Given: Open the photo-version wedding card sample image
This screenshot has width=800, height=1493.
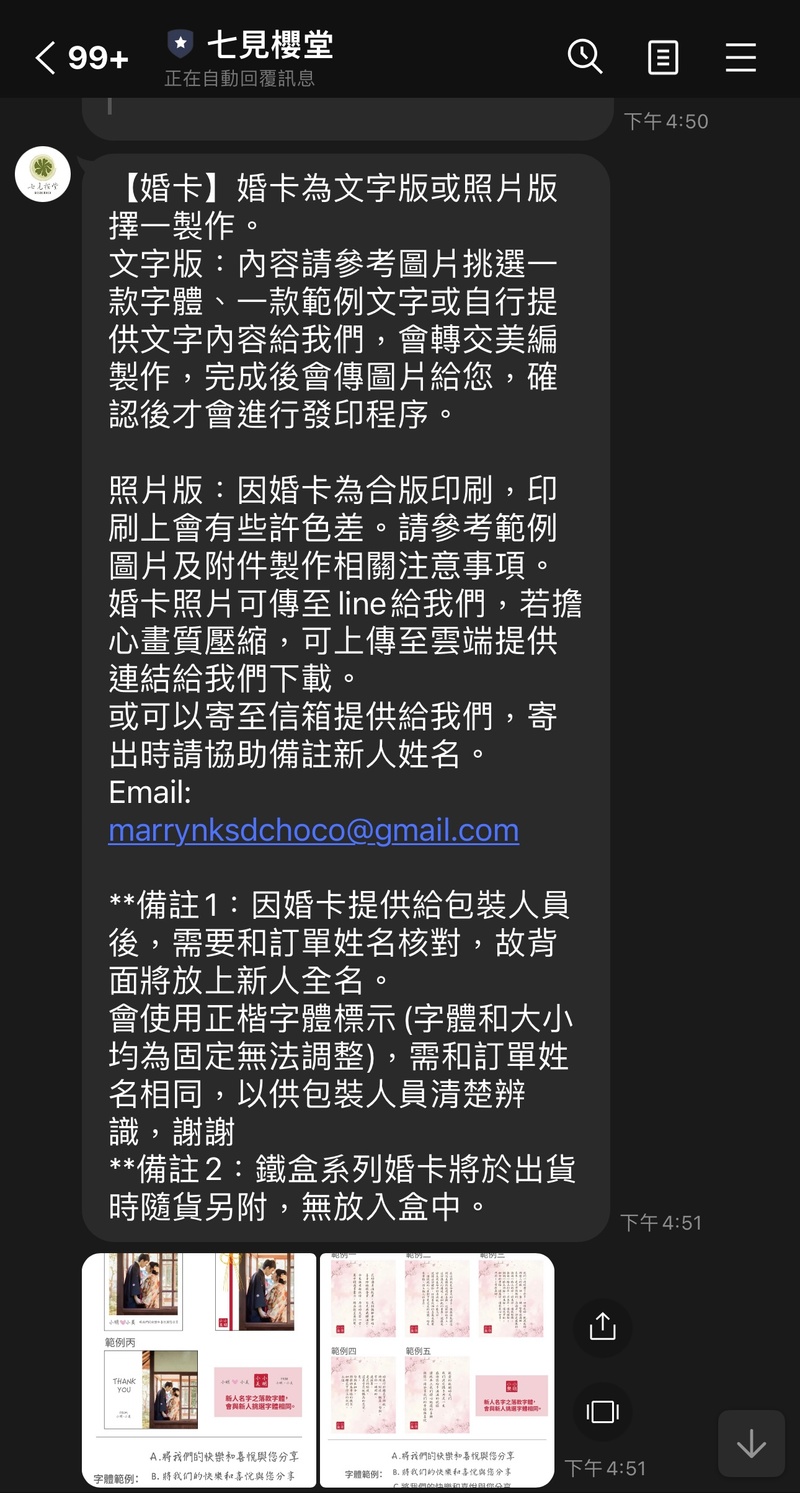Looking at the screenshot, I should [199, 1370].
